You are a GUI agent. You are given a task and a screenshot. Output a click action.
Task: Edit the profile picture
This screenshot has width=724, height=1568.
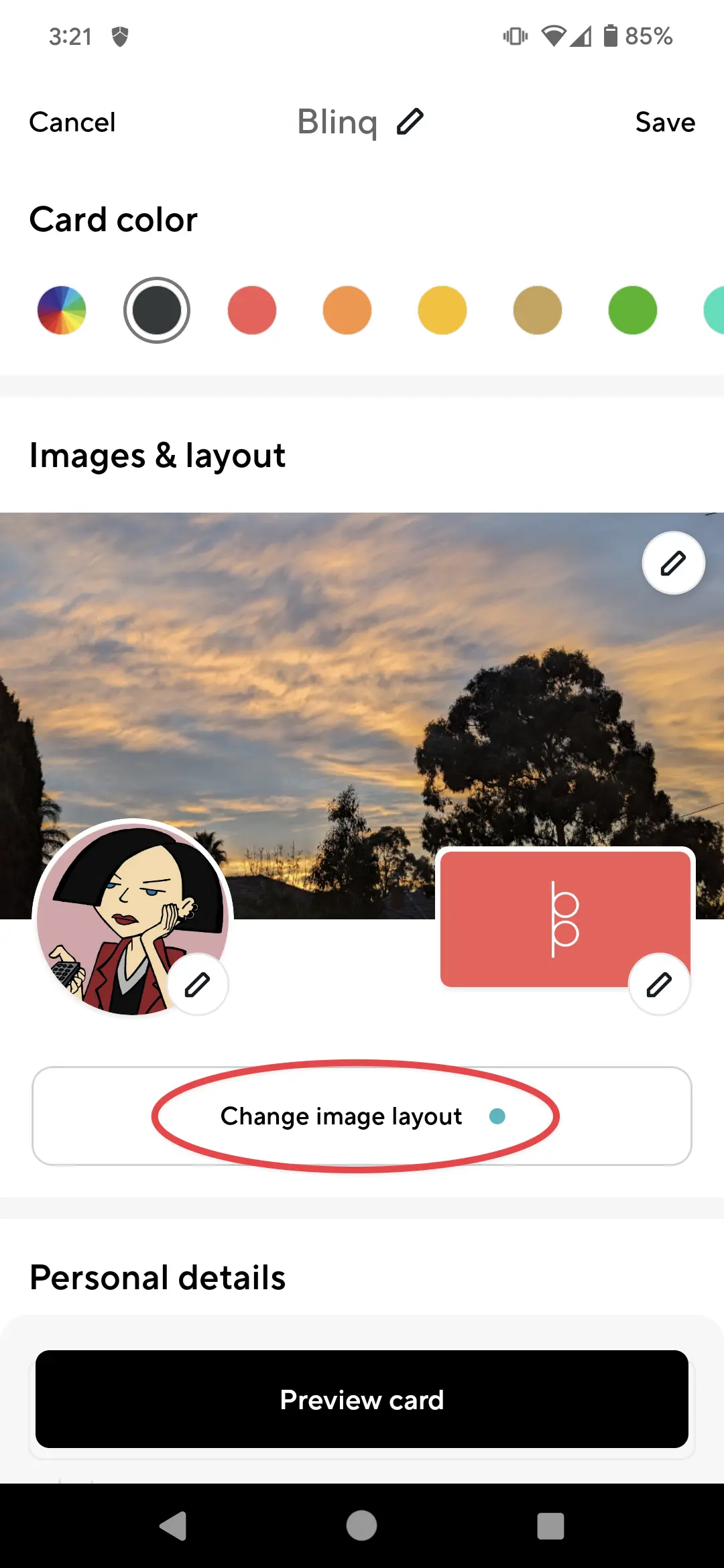coord(197,984)
